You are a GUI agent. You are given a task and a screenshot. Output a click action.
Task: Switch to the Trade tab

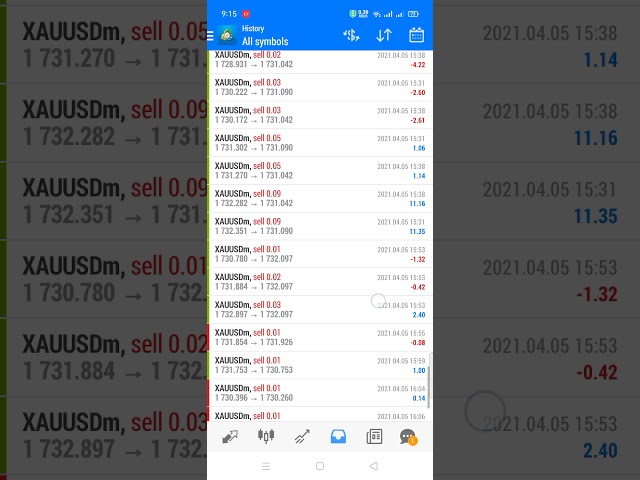pyautogui.click(x=302, y=436)
